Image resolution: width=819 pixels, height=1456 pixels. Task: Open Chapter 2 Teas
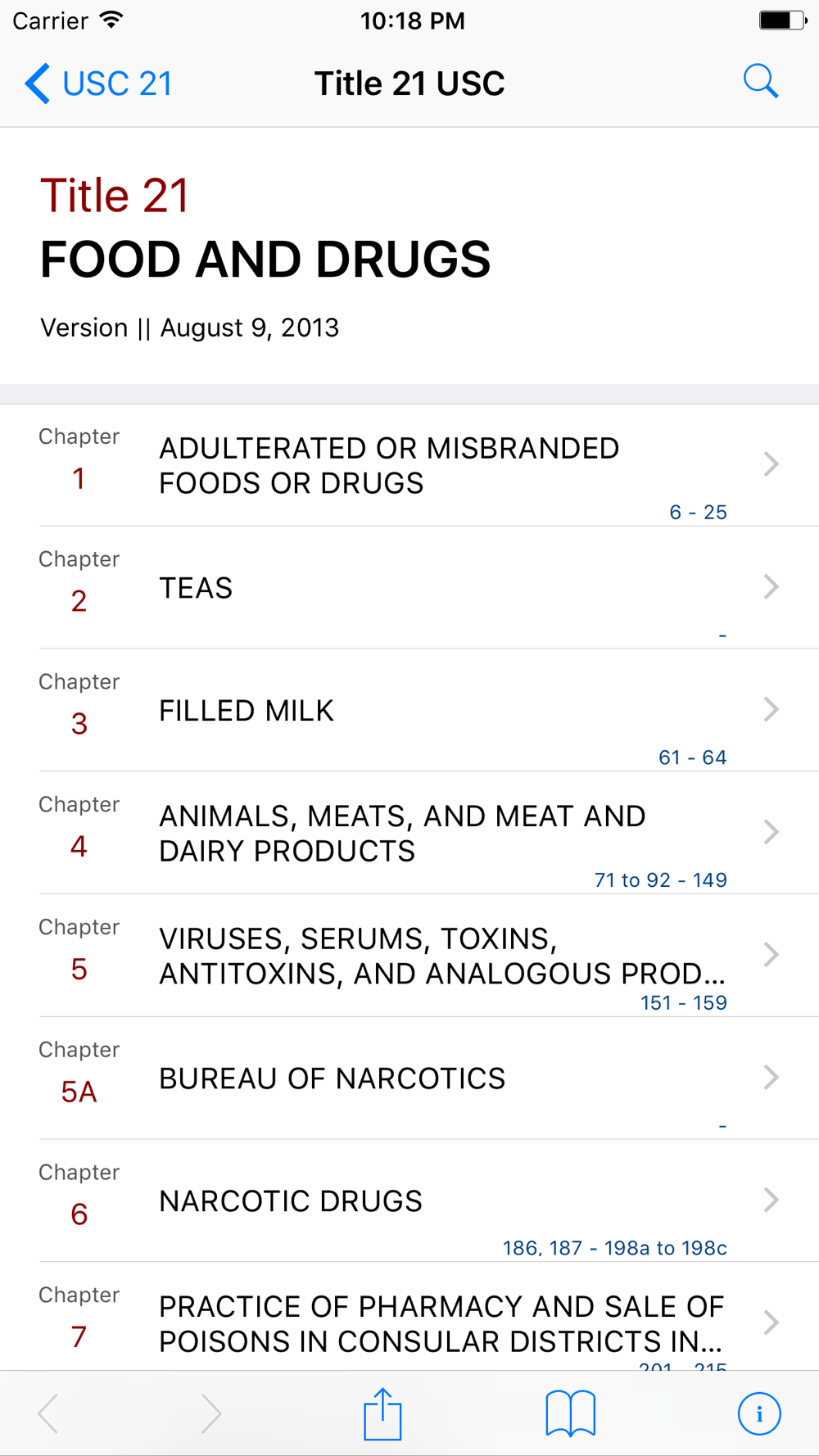point(409,588)
